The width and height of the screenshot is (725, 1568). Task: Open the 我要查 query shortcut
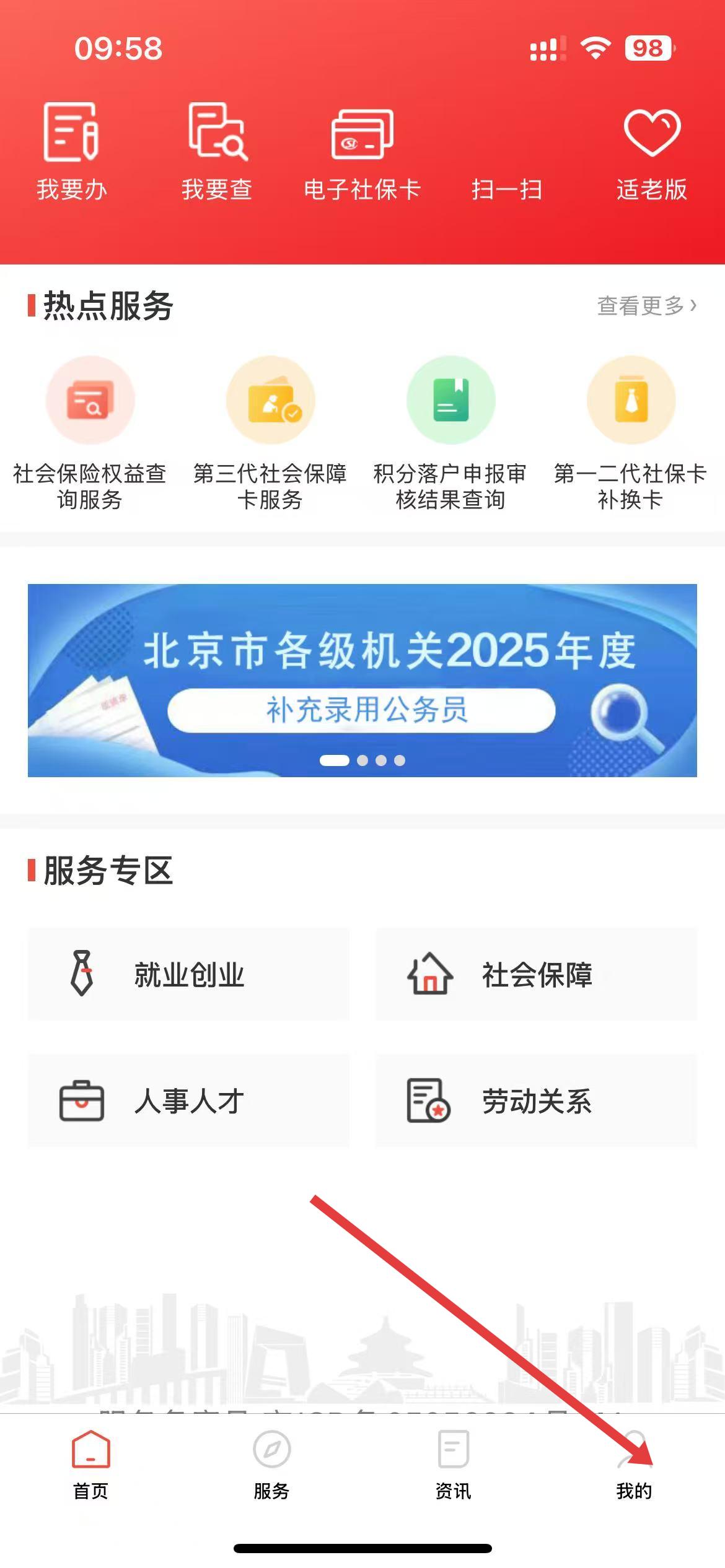click(217, 152)
